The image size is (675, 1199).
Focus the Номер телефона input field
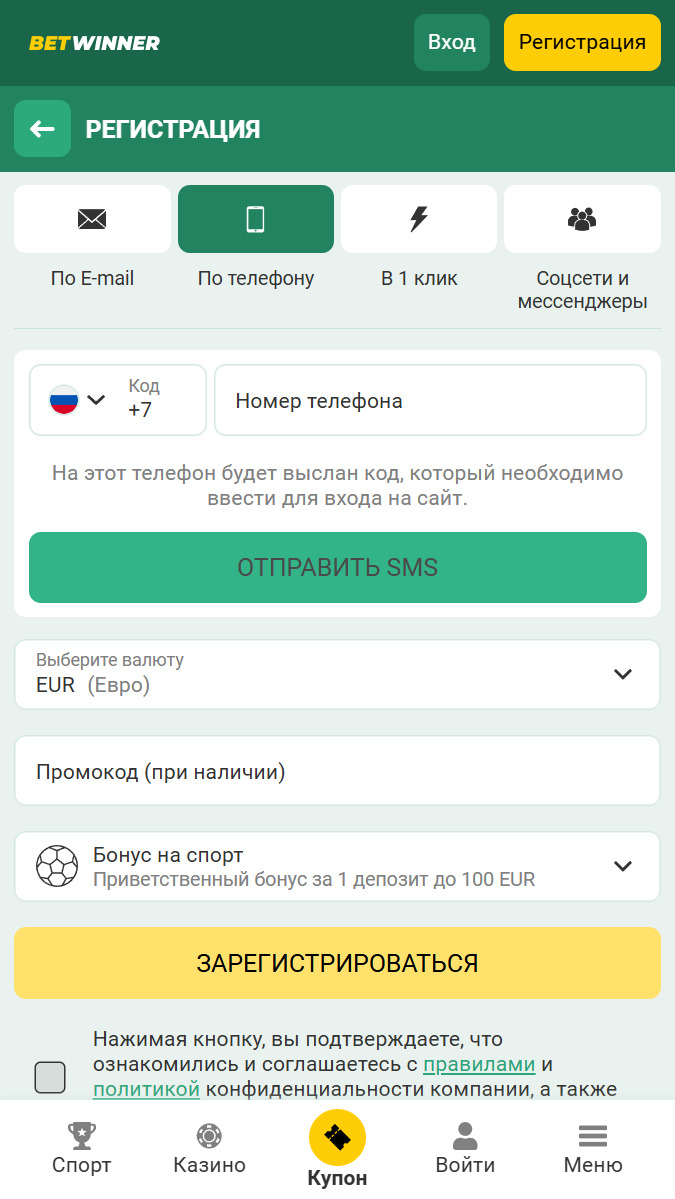(430, 400)
